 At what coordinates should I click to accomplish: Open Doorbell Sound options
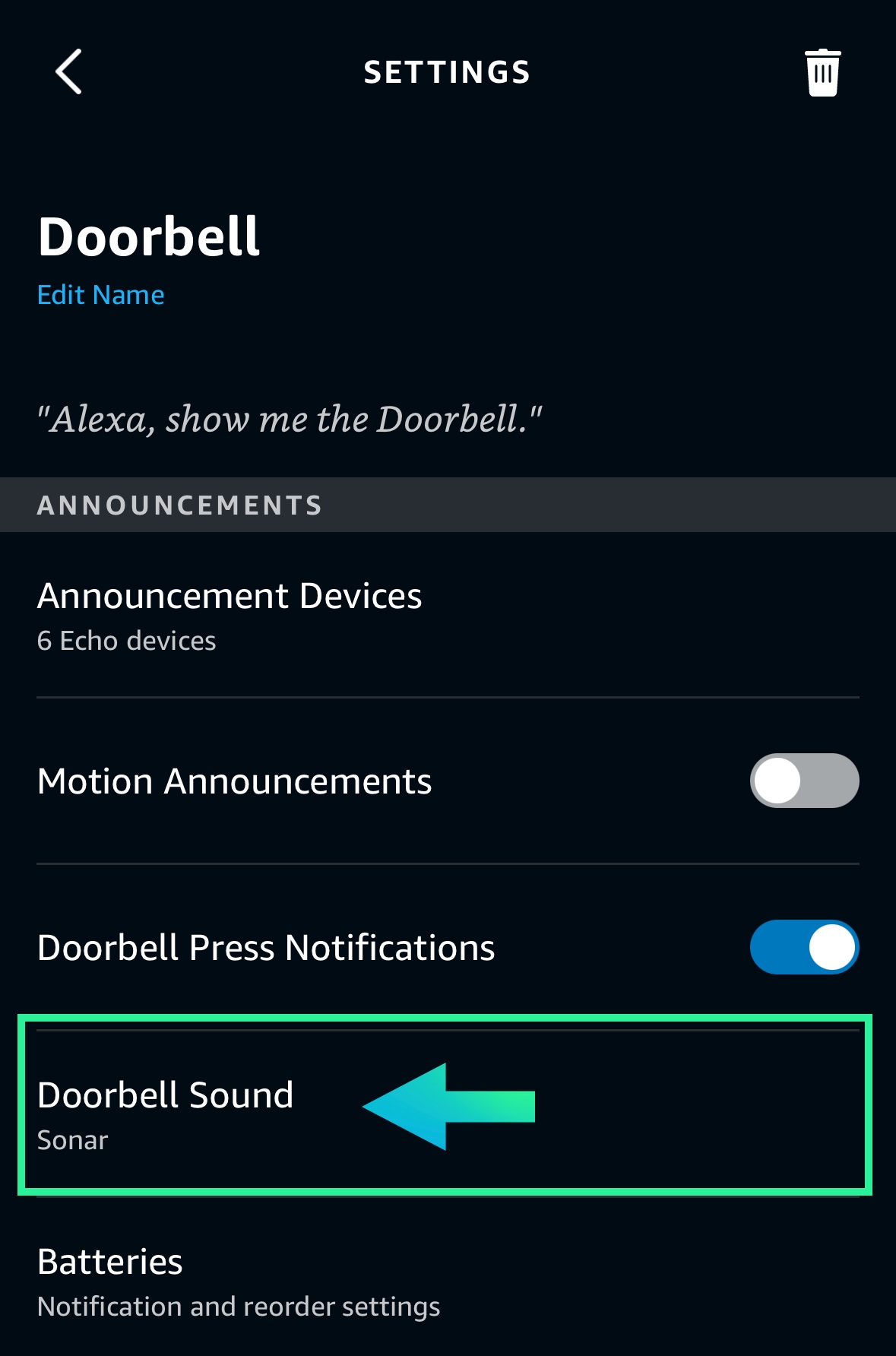[x=165, y=1114]
